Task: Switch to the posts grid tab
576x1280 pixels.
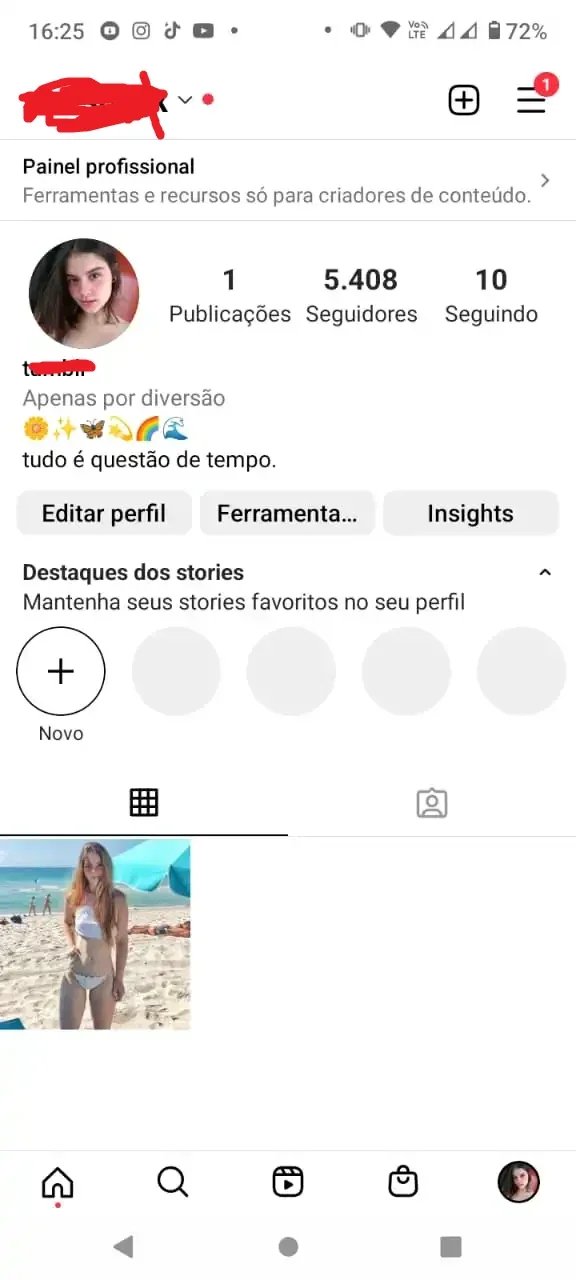Action: 144,802
